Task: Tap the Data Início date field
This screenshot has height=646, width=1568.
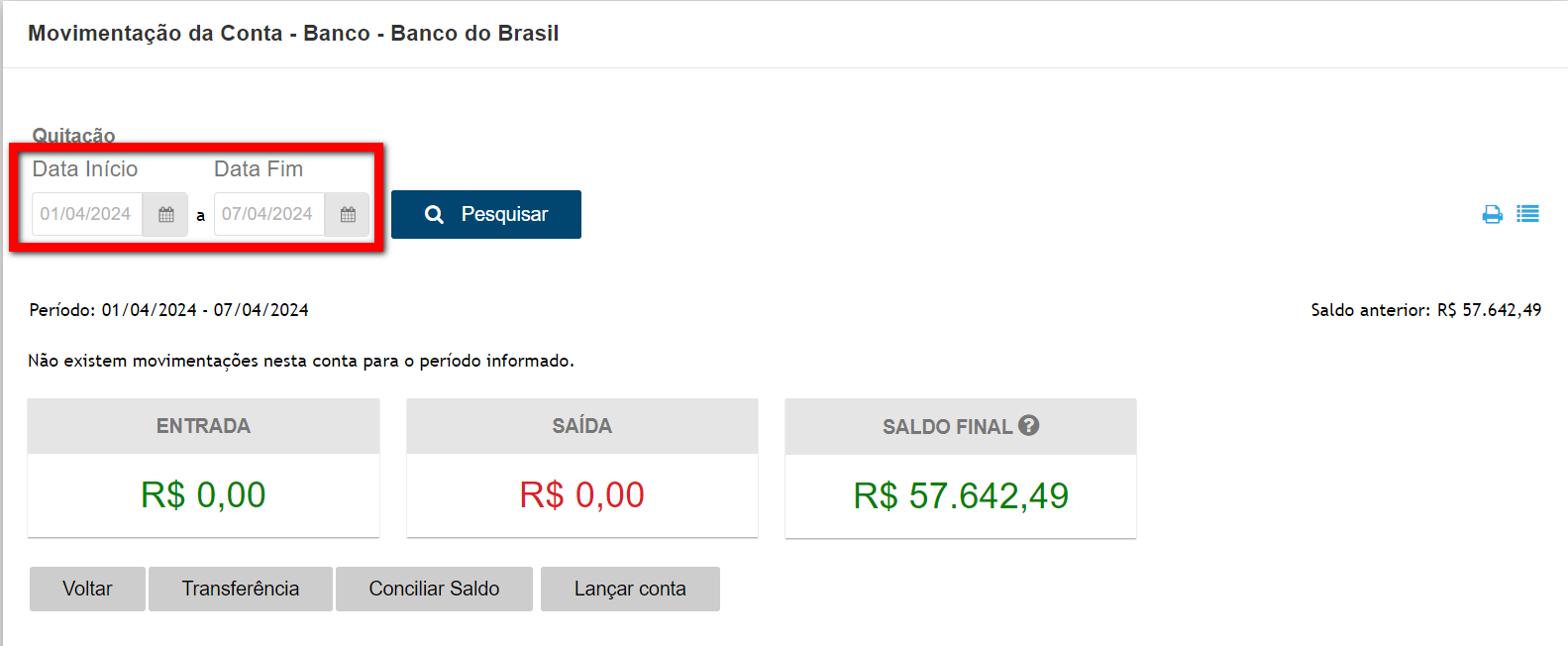Action: point(87,214)
